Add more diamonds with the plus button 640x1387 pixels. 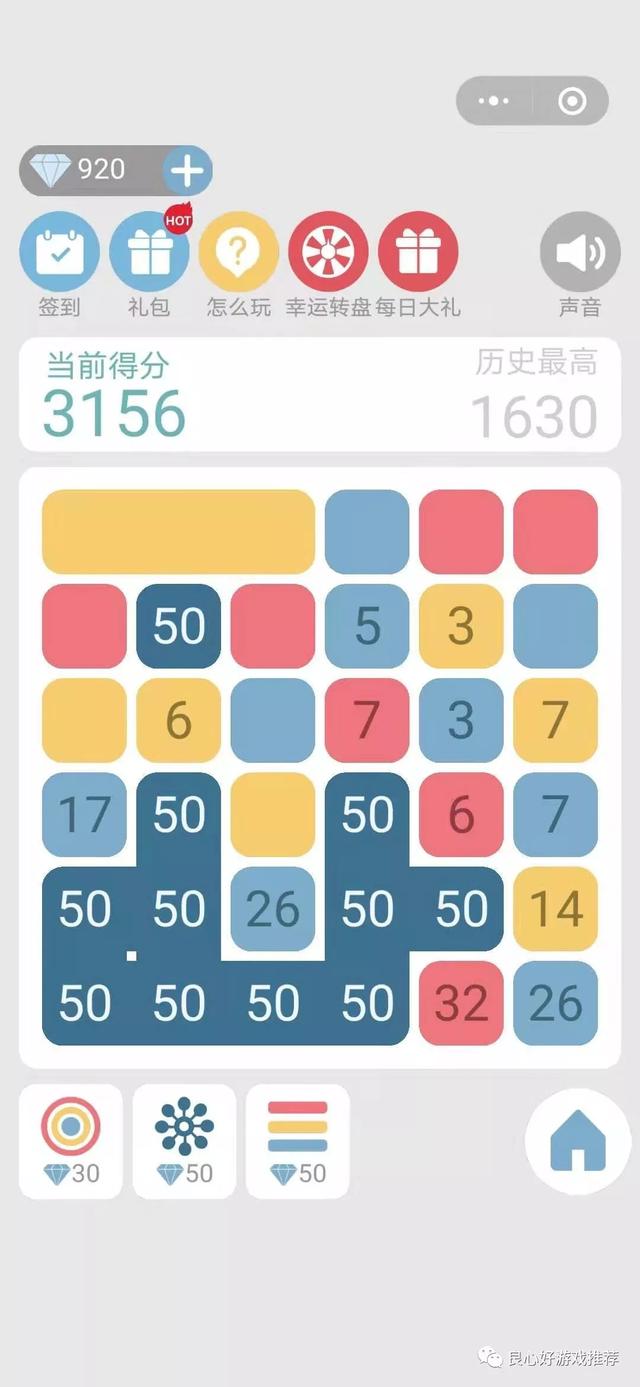click(187, 171)
